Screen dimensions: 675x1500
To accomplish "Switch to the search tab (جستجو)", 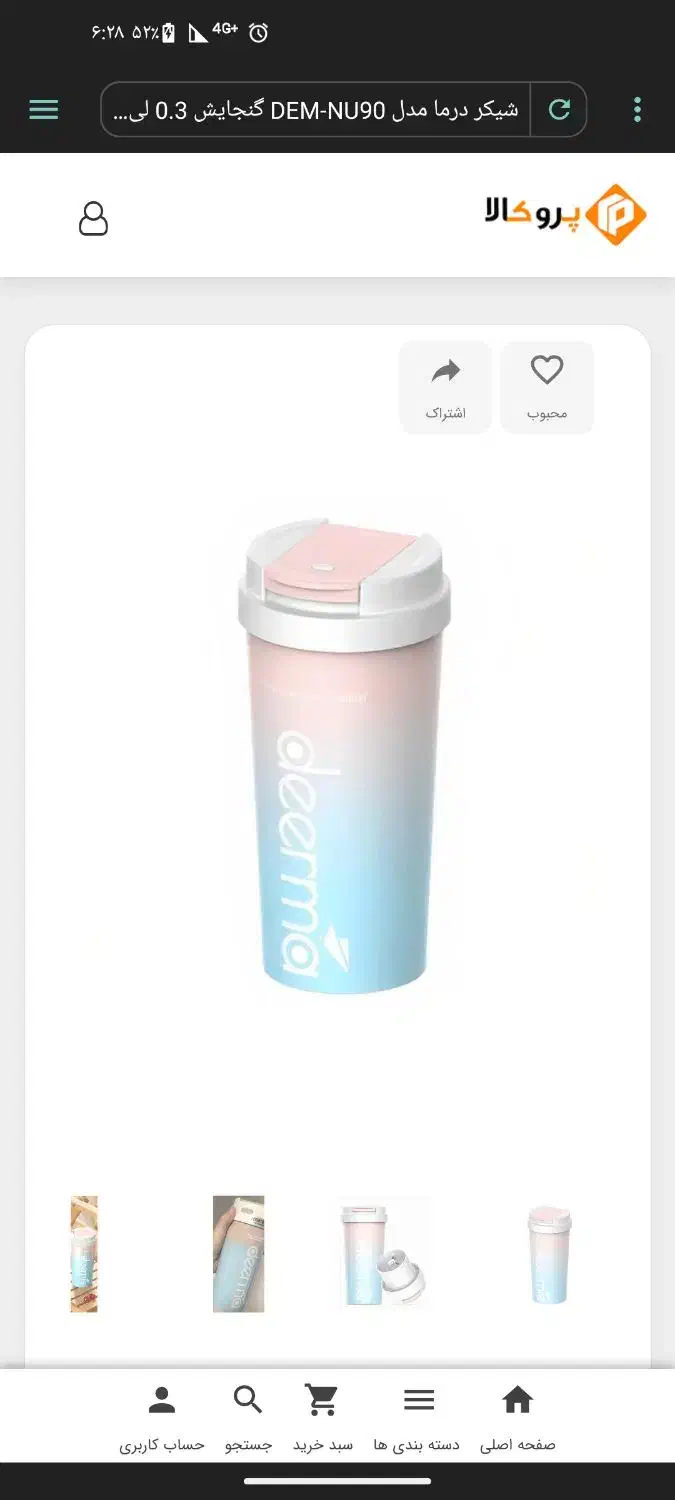I will (248, 1417).
